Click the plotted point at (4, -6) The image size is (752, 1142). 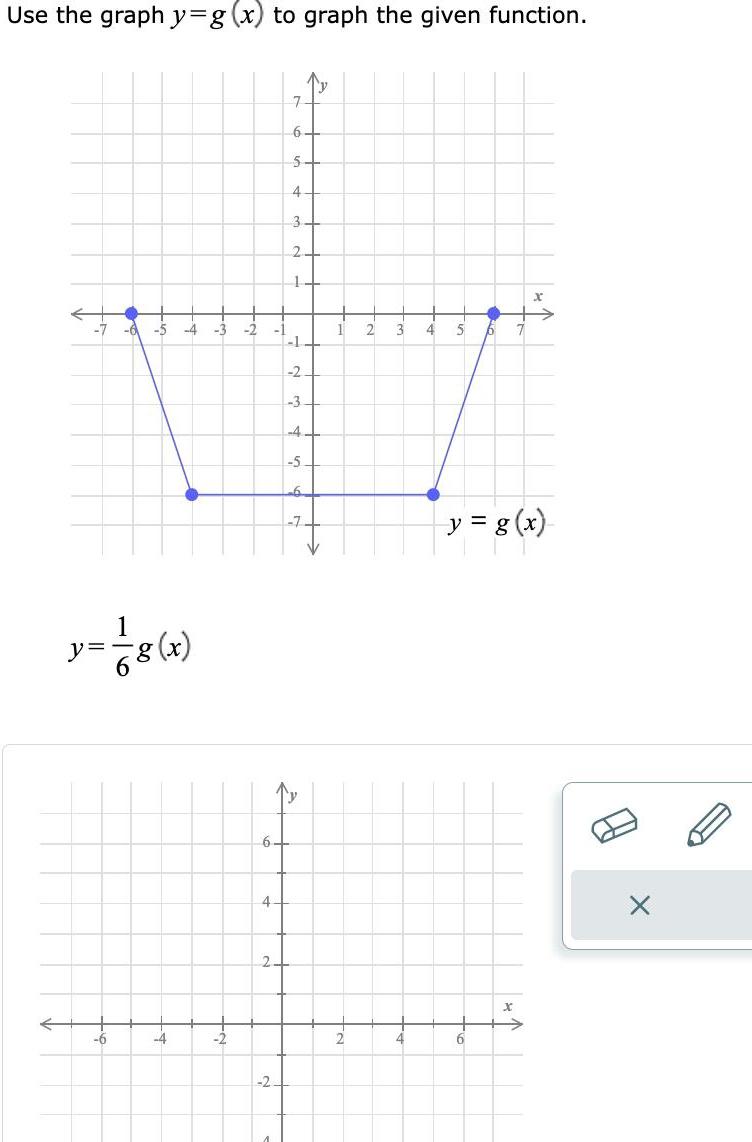click(x=432, y=493)
